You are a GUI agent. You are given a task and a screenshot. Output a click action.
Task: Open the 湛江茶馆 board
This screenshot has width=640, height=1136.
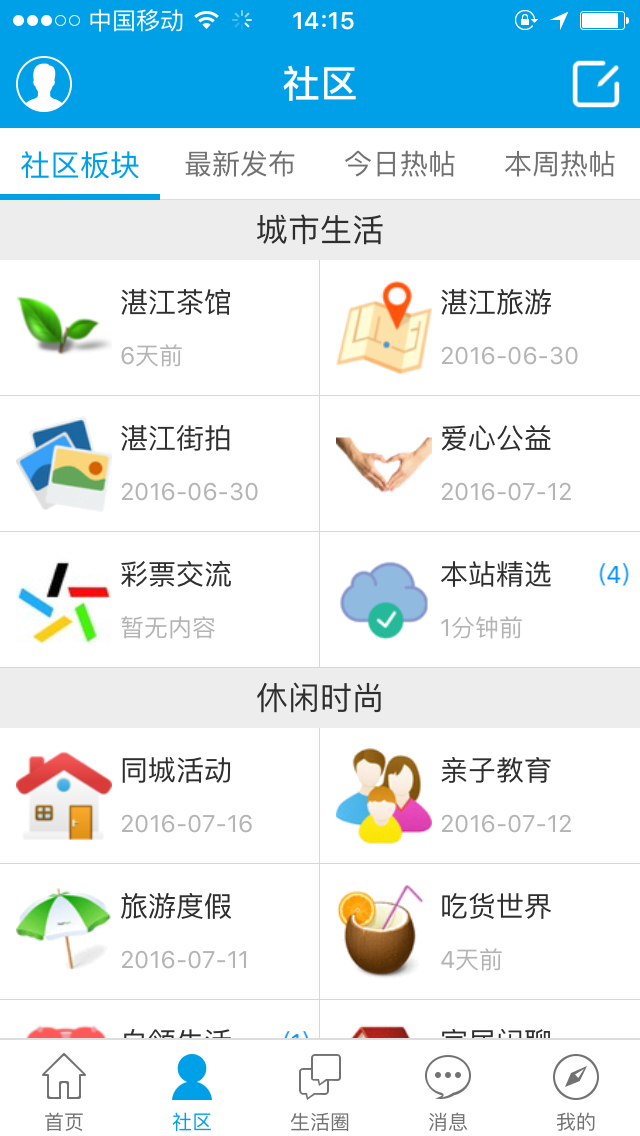(160, 328)
